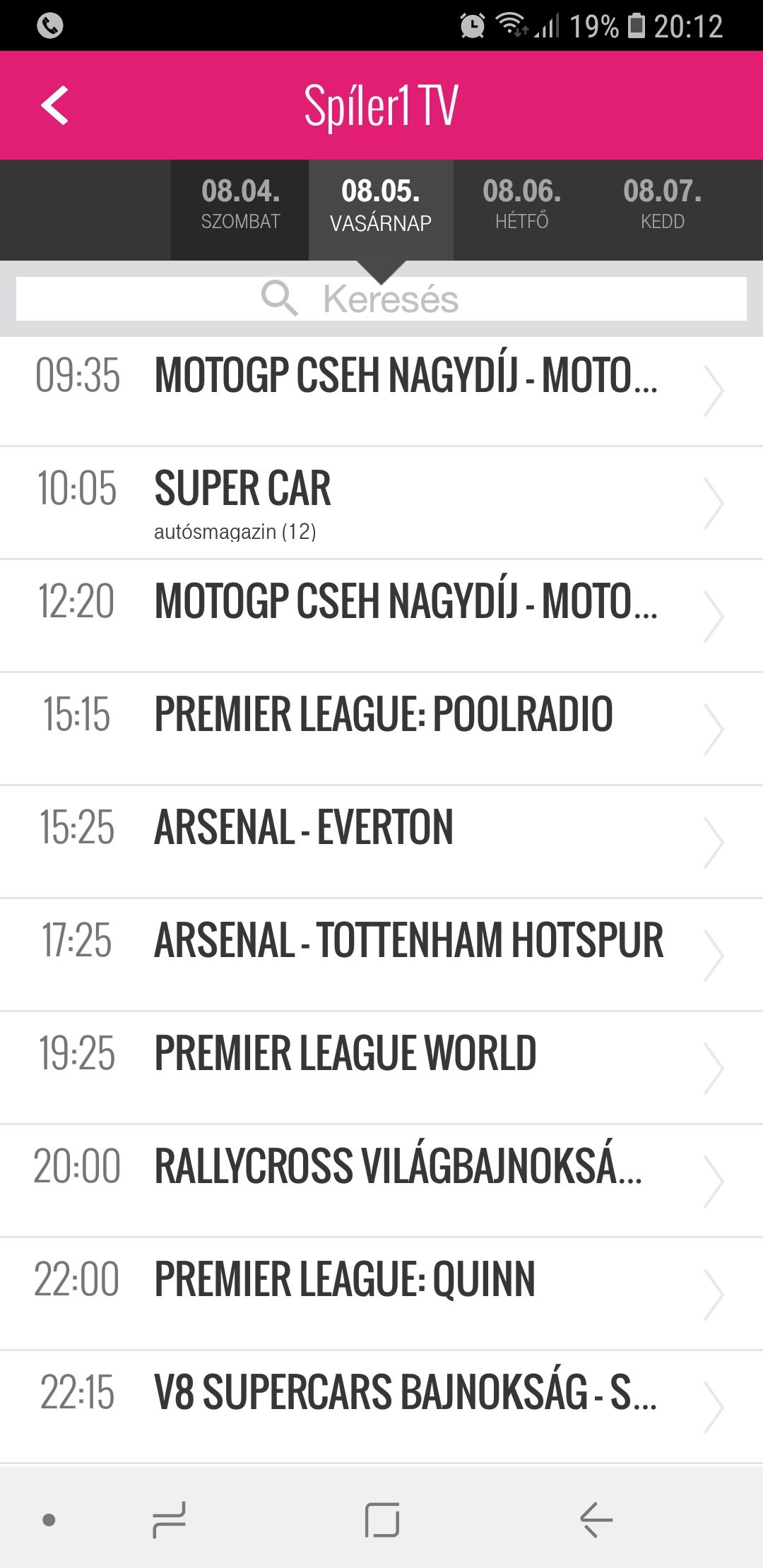
Task: Tap the system home button
Action: tap(382, 1519)
